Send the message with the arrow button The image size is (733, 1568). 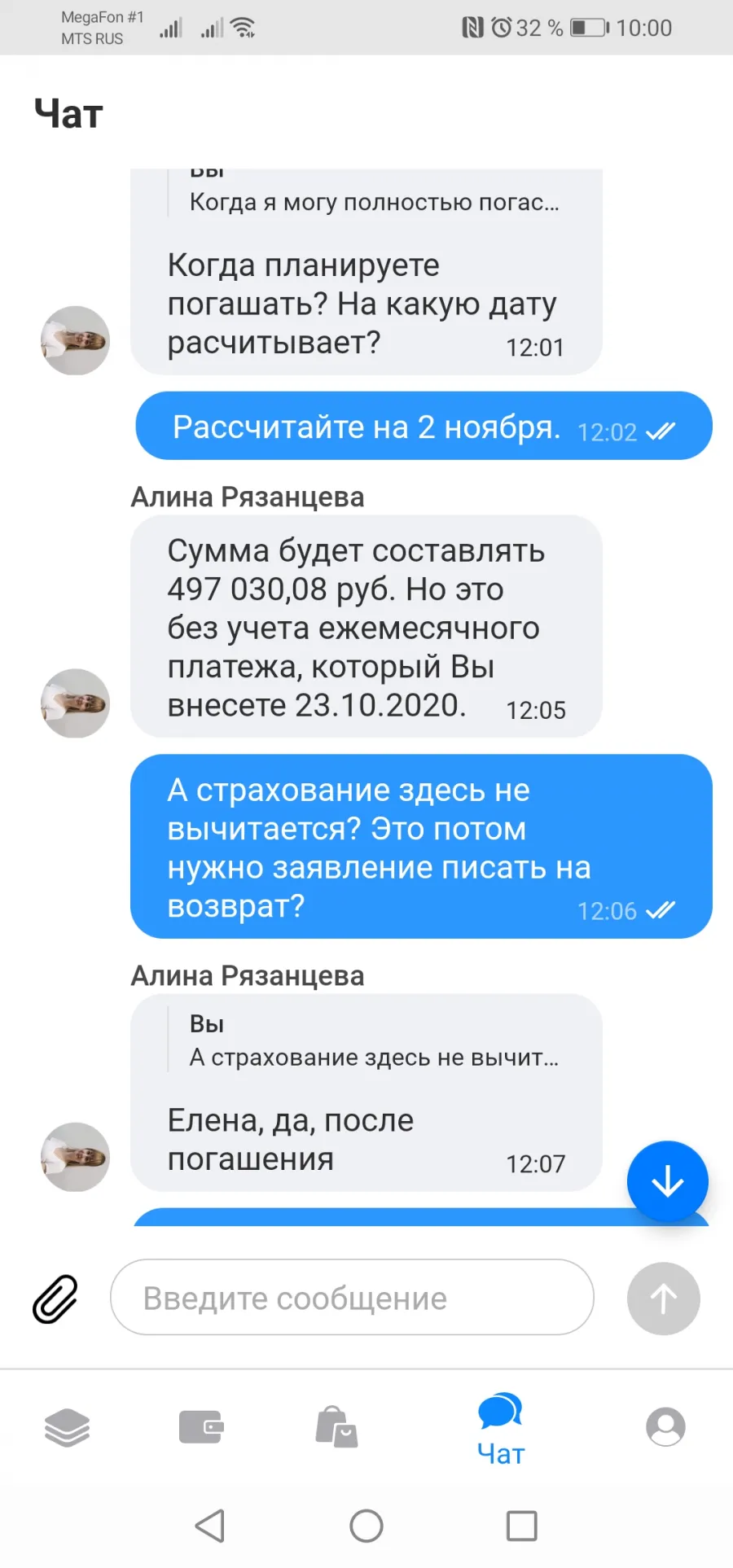663,1299
